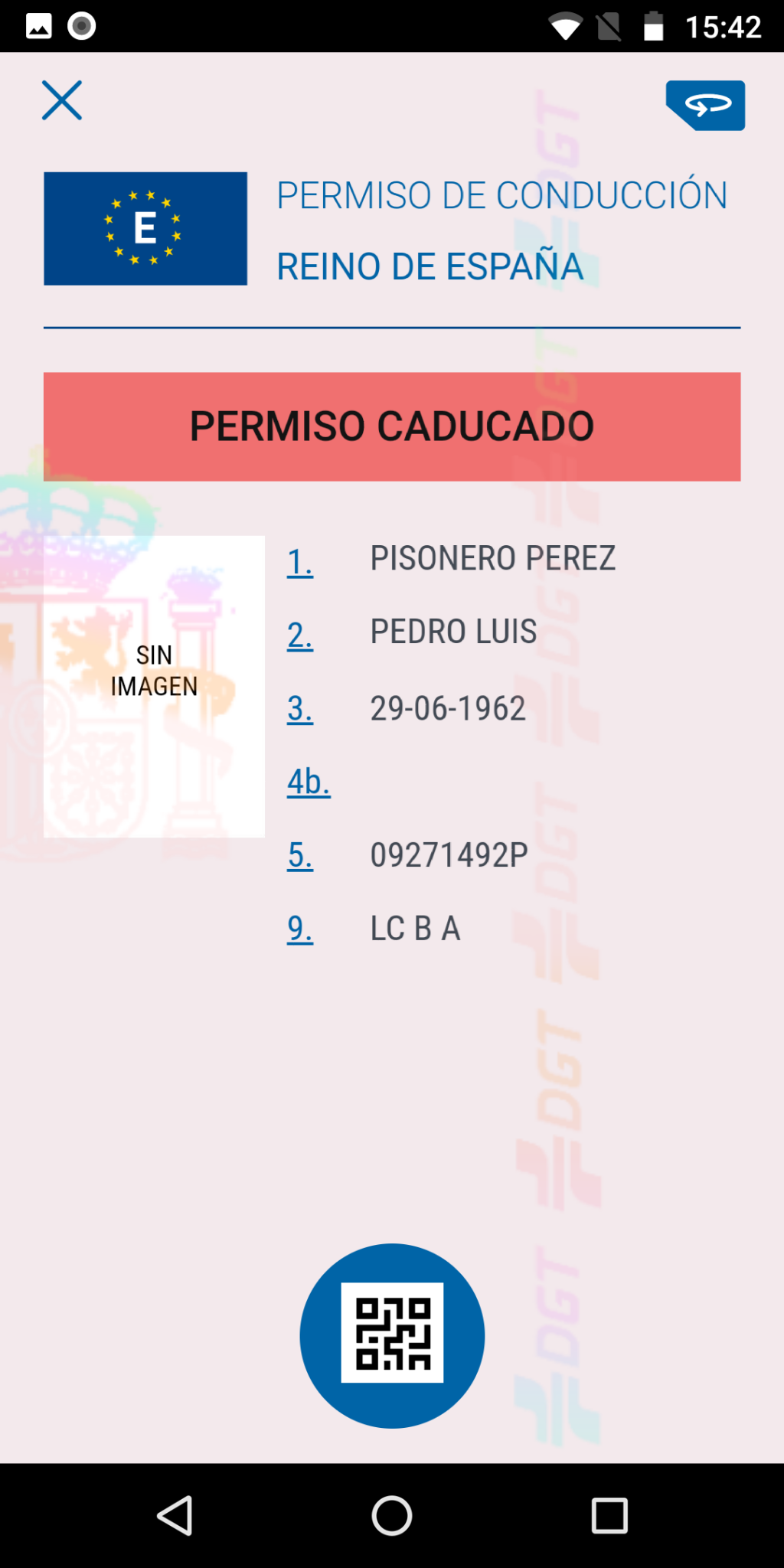Close the driving licence view
This screenshot has width=784, height=1568.
[62, 100]
